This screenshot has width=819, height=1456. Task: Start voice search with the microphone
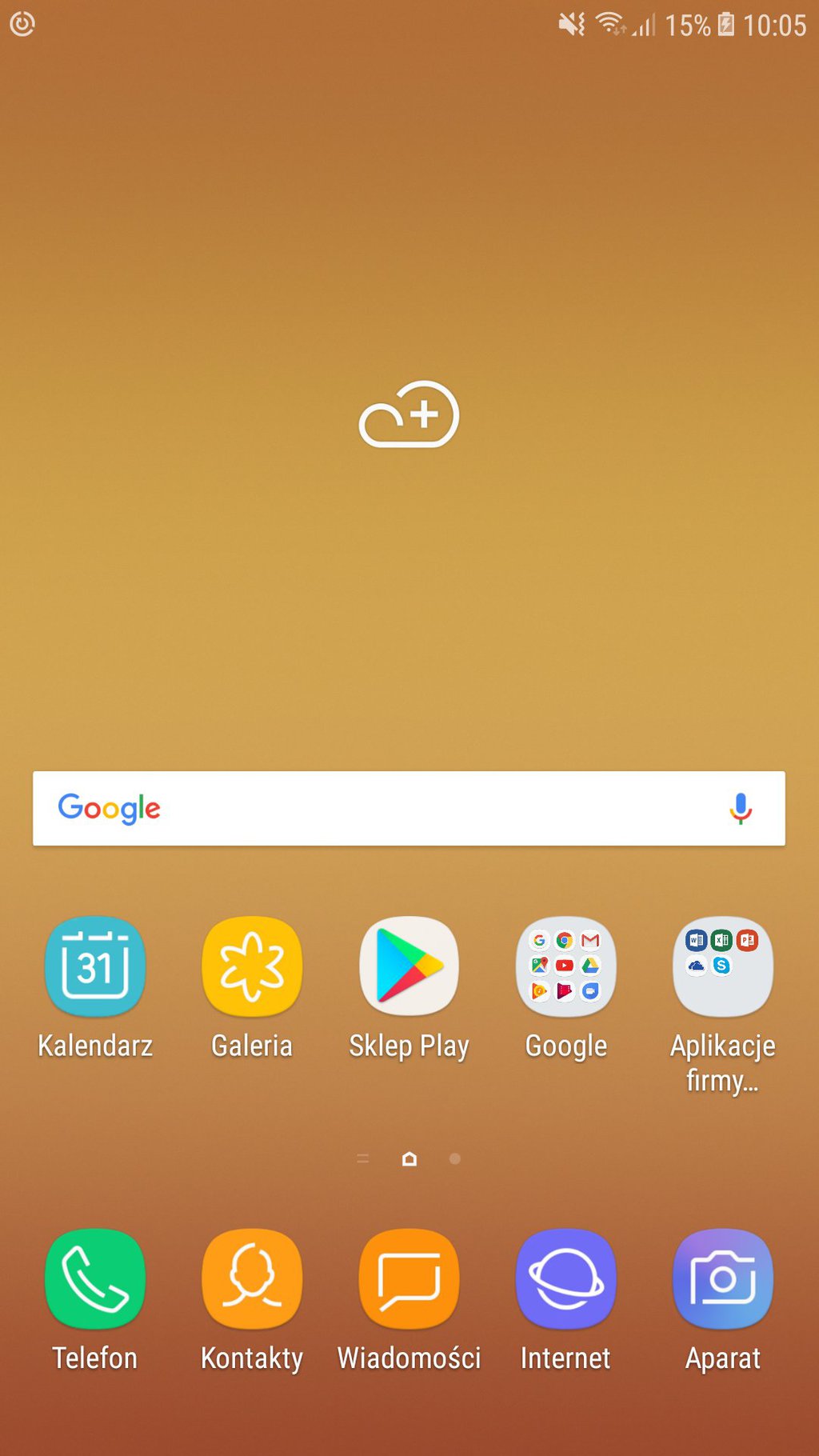[x=741, y=808]
